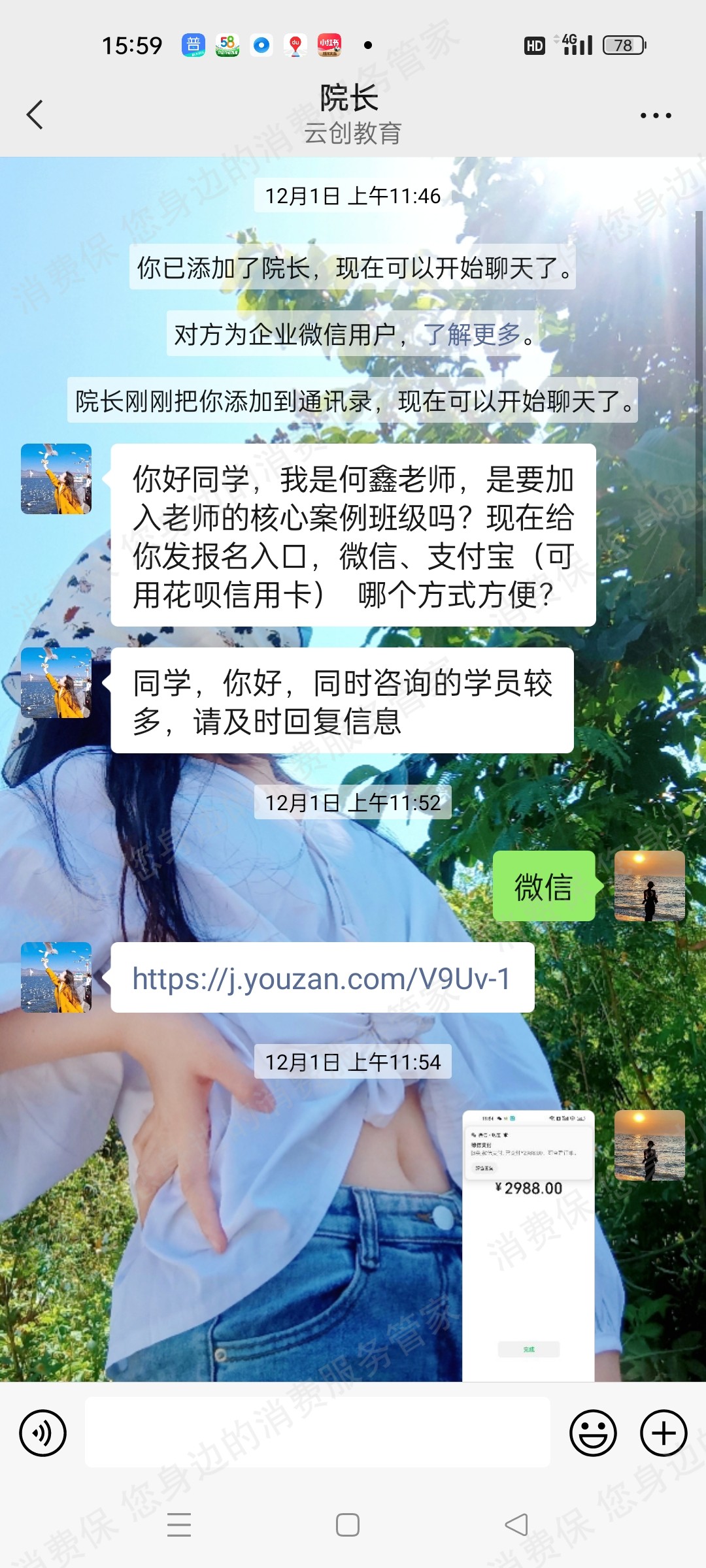The width and height of the screenshot is (706, 1568).
Task: Open my avatar beside the 微信 message
Action: pyautogui.click(x=649, y=886)
